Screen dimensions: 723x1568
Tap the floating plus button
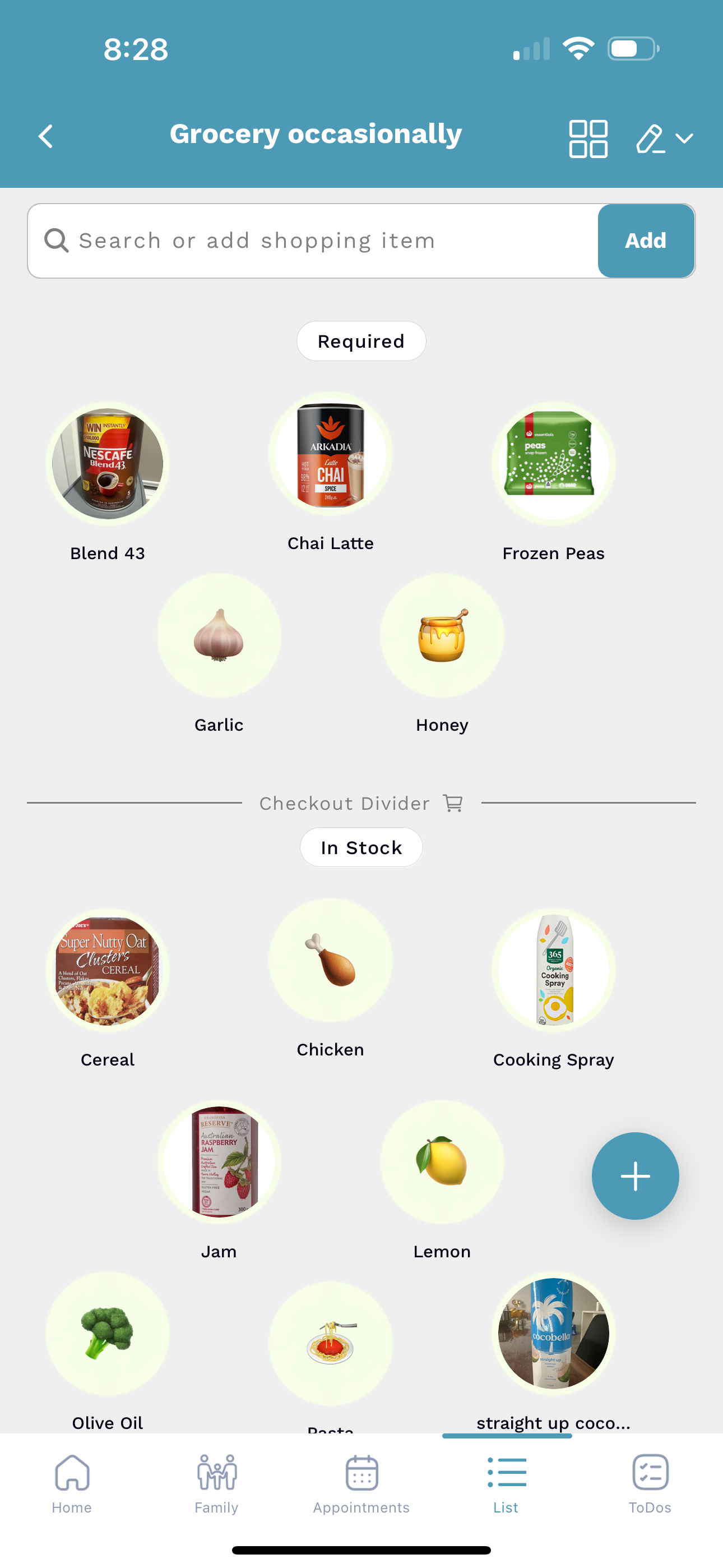[635, 1176]
